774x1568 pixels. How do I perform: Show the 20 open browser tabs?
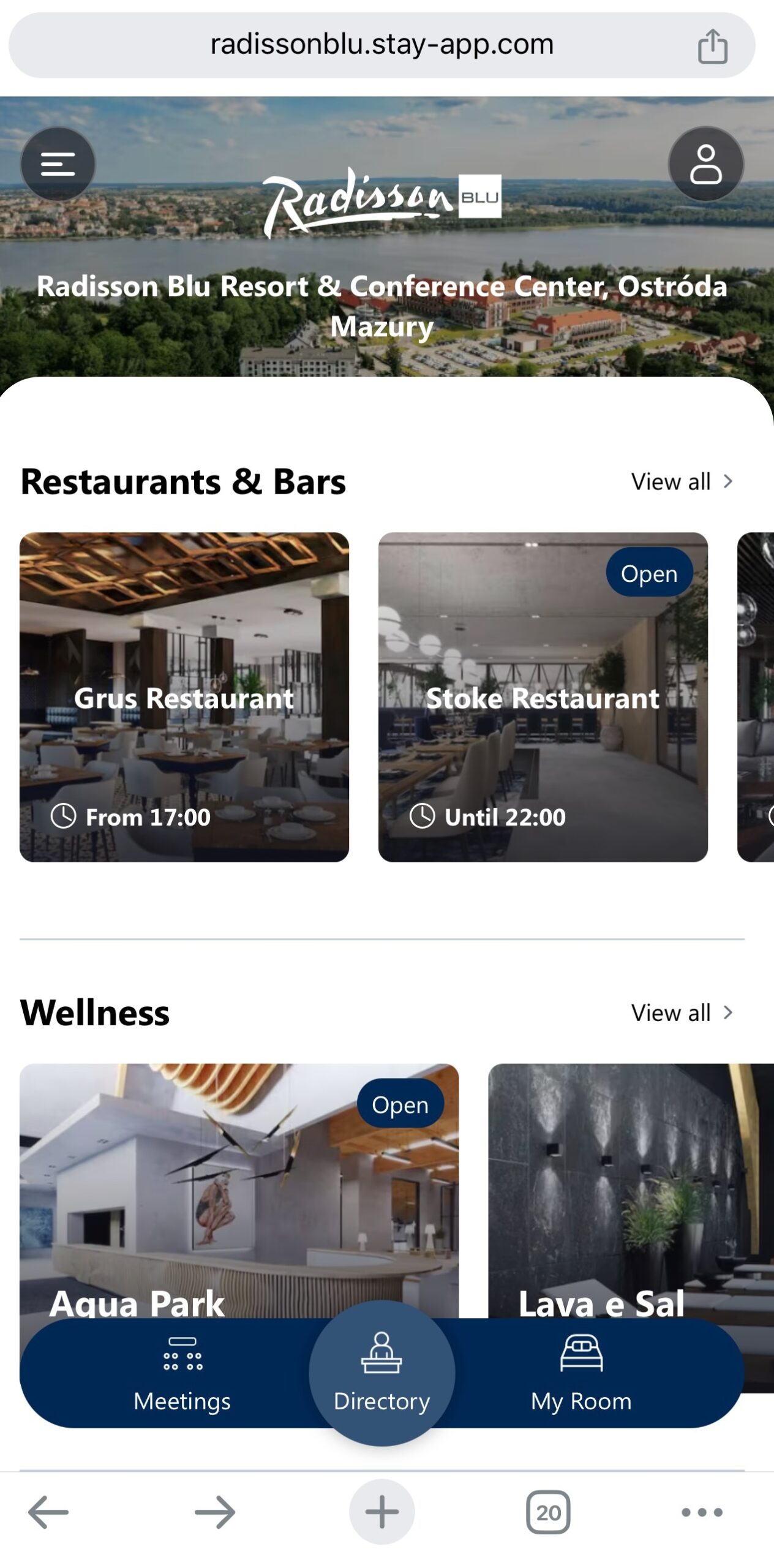(x=548, y=1512)
